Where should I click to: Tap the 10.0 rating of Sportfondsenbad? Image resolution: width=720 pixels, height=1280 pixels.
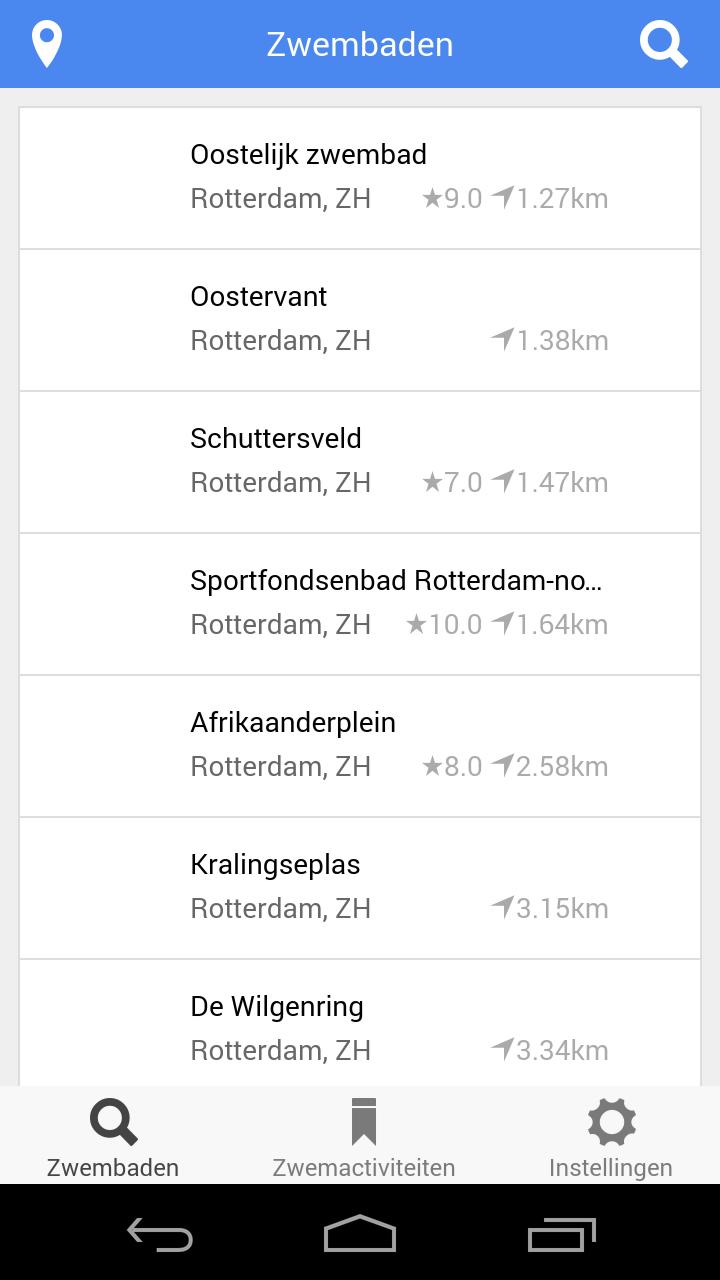(x=445, y=623)
